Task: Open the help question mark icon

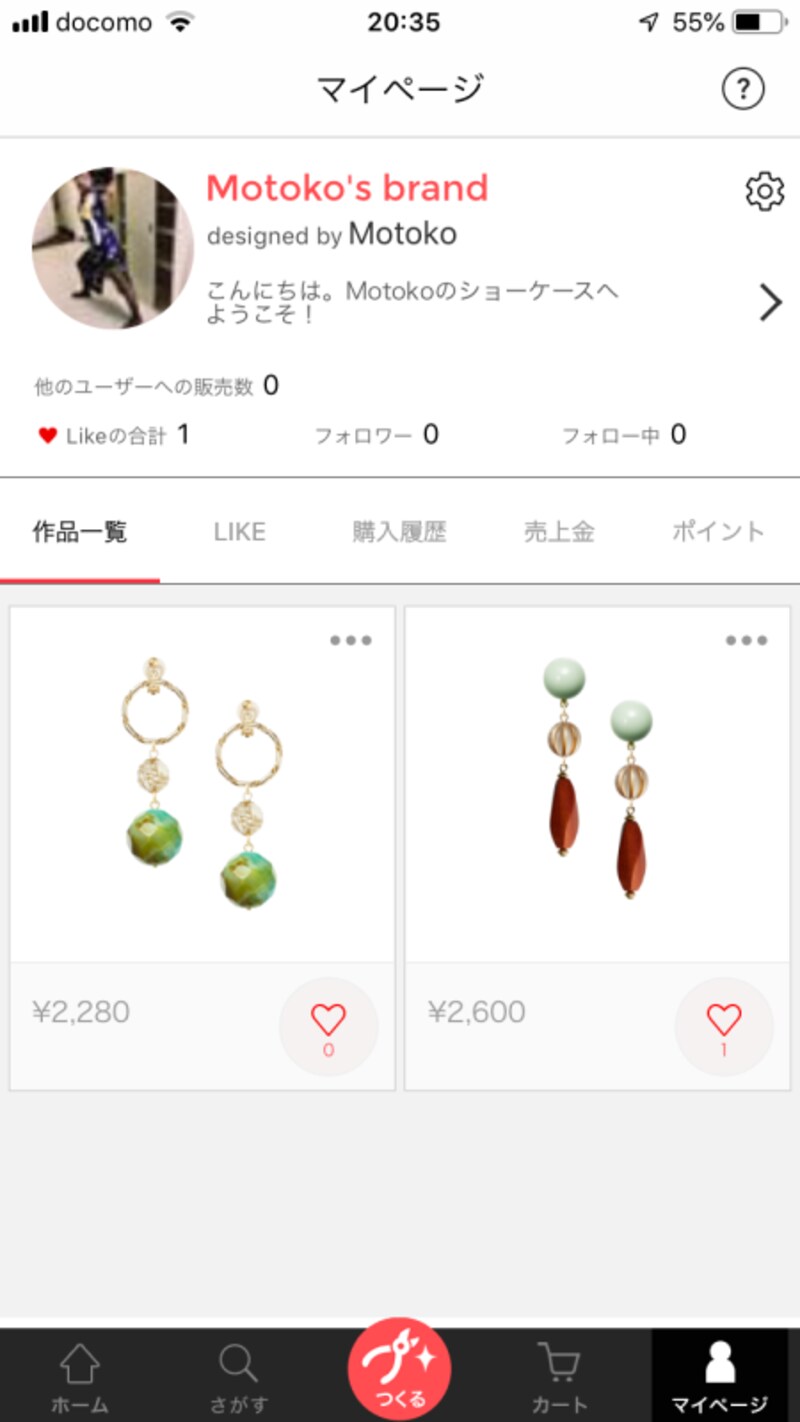Action: click(x=742, y=88)
